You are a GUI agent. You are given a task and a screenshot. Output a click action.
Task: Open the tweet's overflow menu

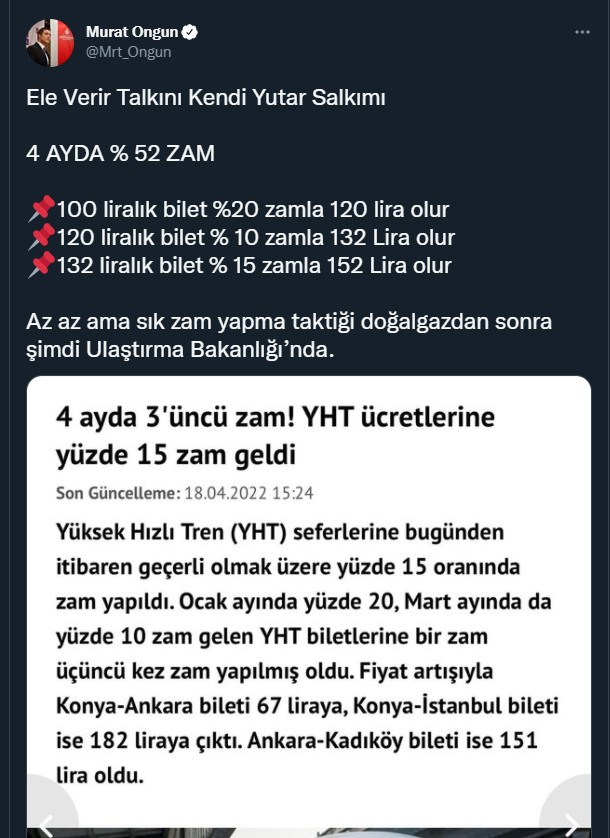pos(582,32)
